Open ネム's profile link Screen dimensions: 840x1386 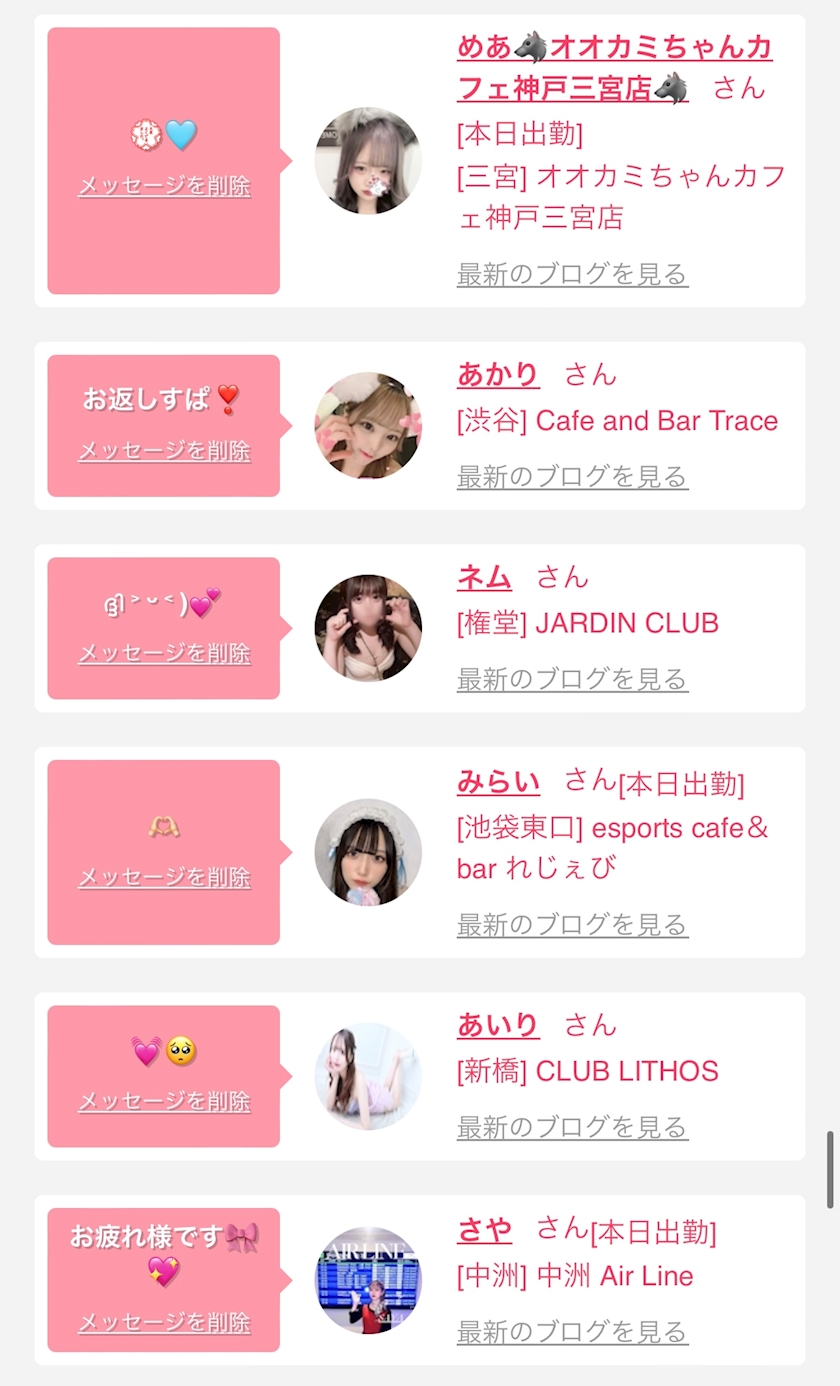(484, 577)
